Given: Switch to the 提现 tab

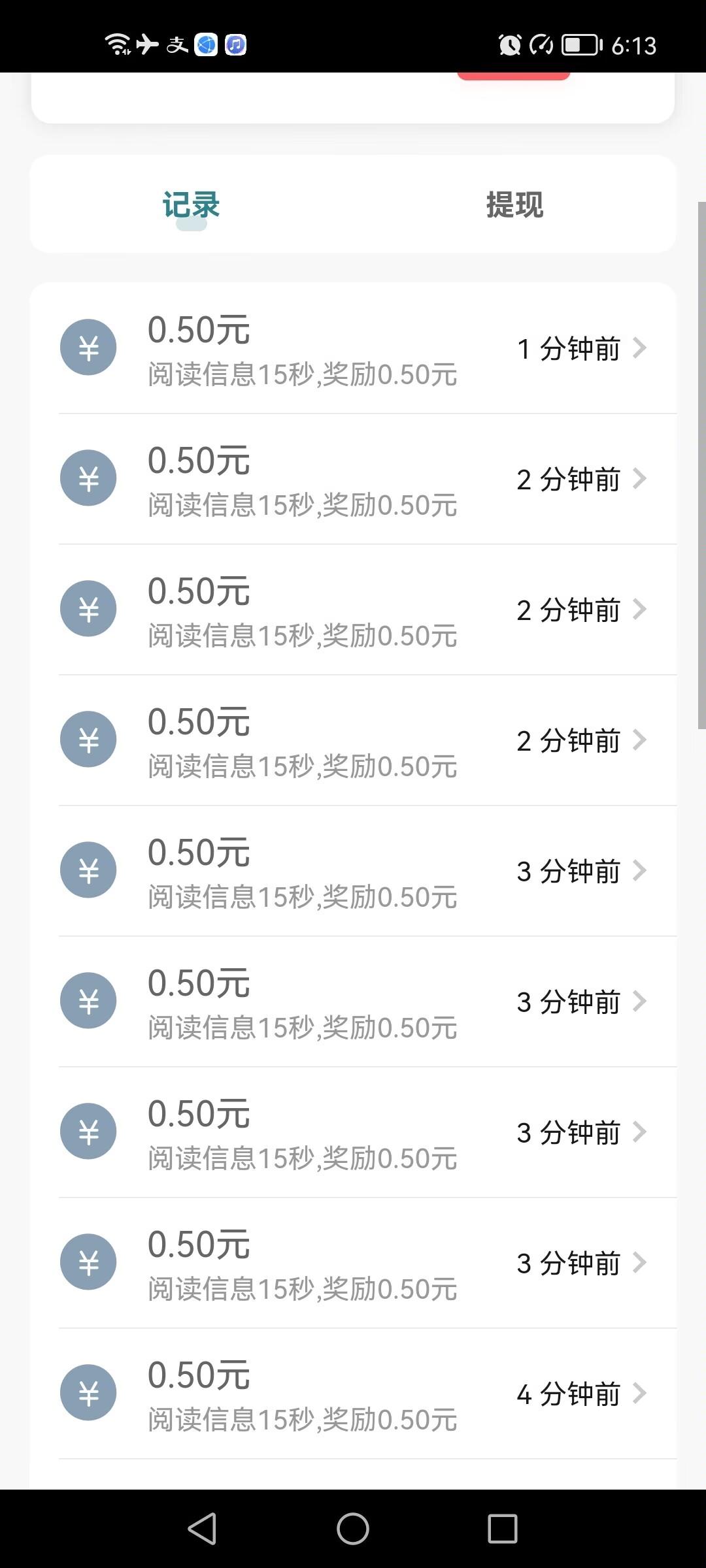Looking at the screenshot, I should click(514, 204).
